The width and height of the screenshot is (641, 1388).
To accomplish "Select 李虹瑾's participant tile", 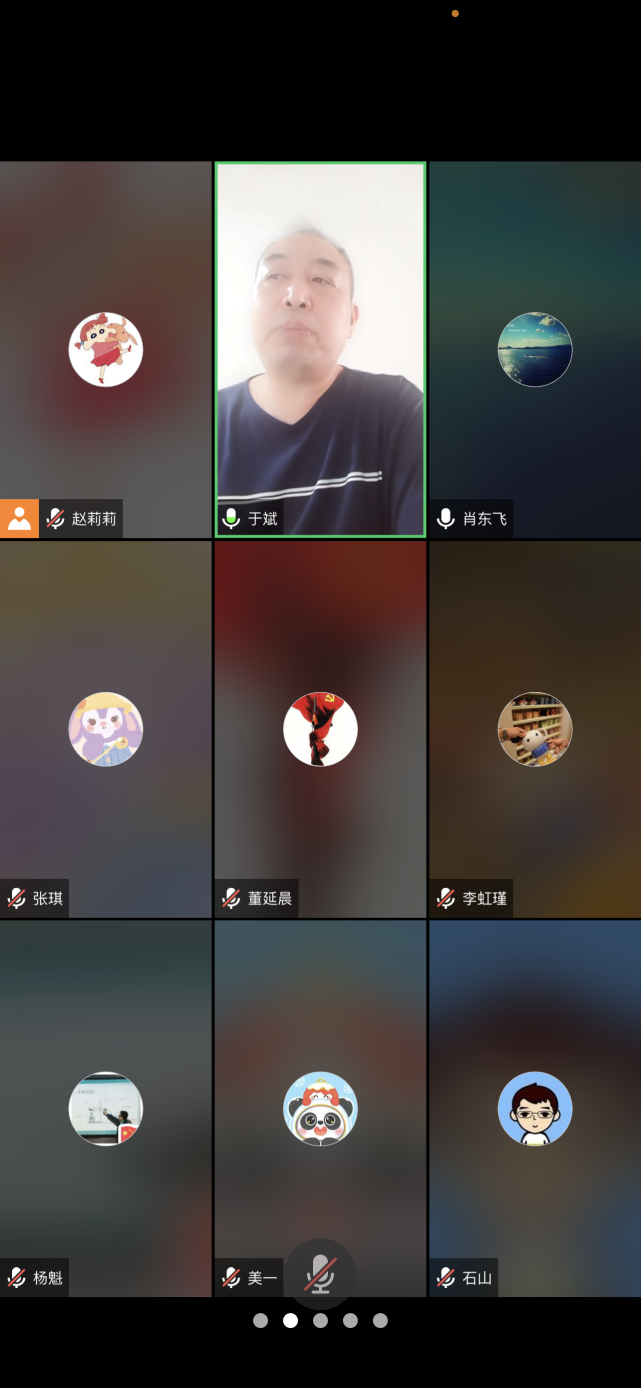I will coord(535,729).
